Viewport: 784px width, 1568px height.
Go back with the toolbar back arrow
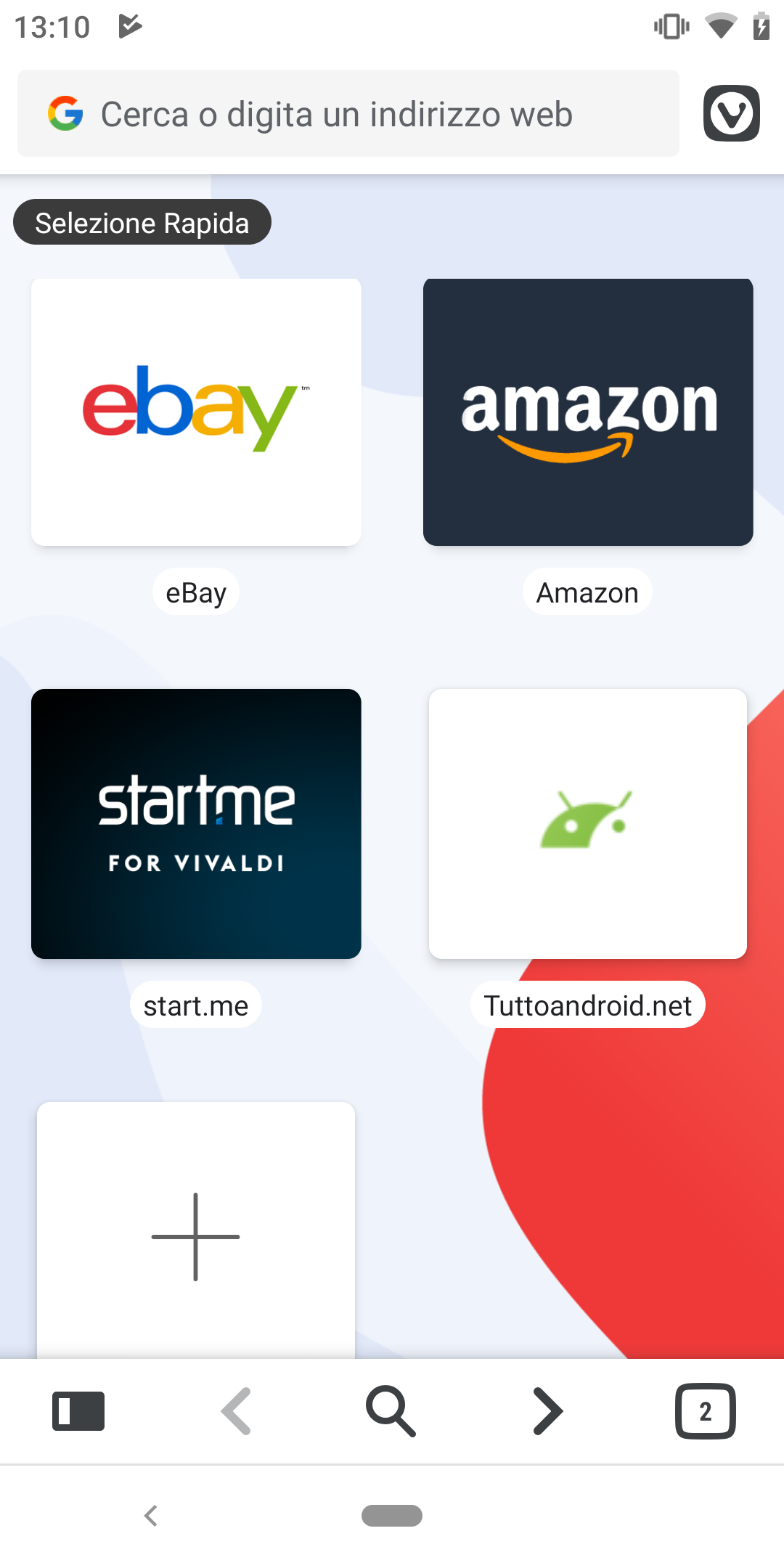click(x=236, y=1411)
